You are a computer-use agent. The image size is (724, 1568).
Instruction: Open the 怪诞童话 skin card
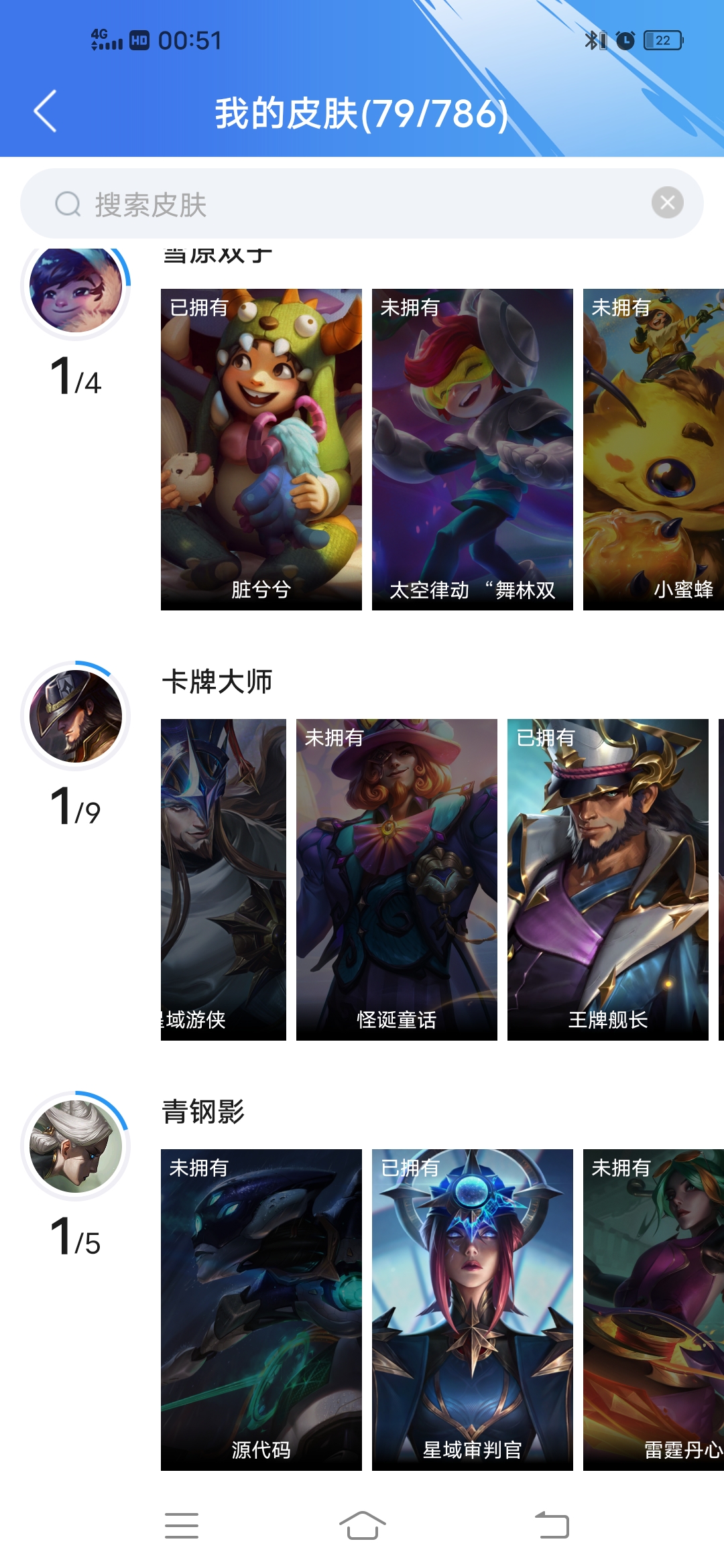point(397,880)
